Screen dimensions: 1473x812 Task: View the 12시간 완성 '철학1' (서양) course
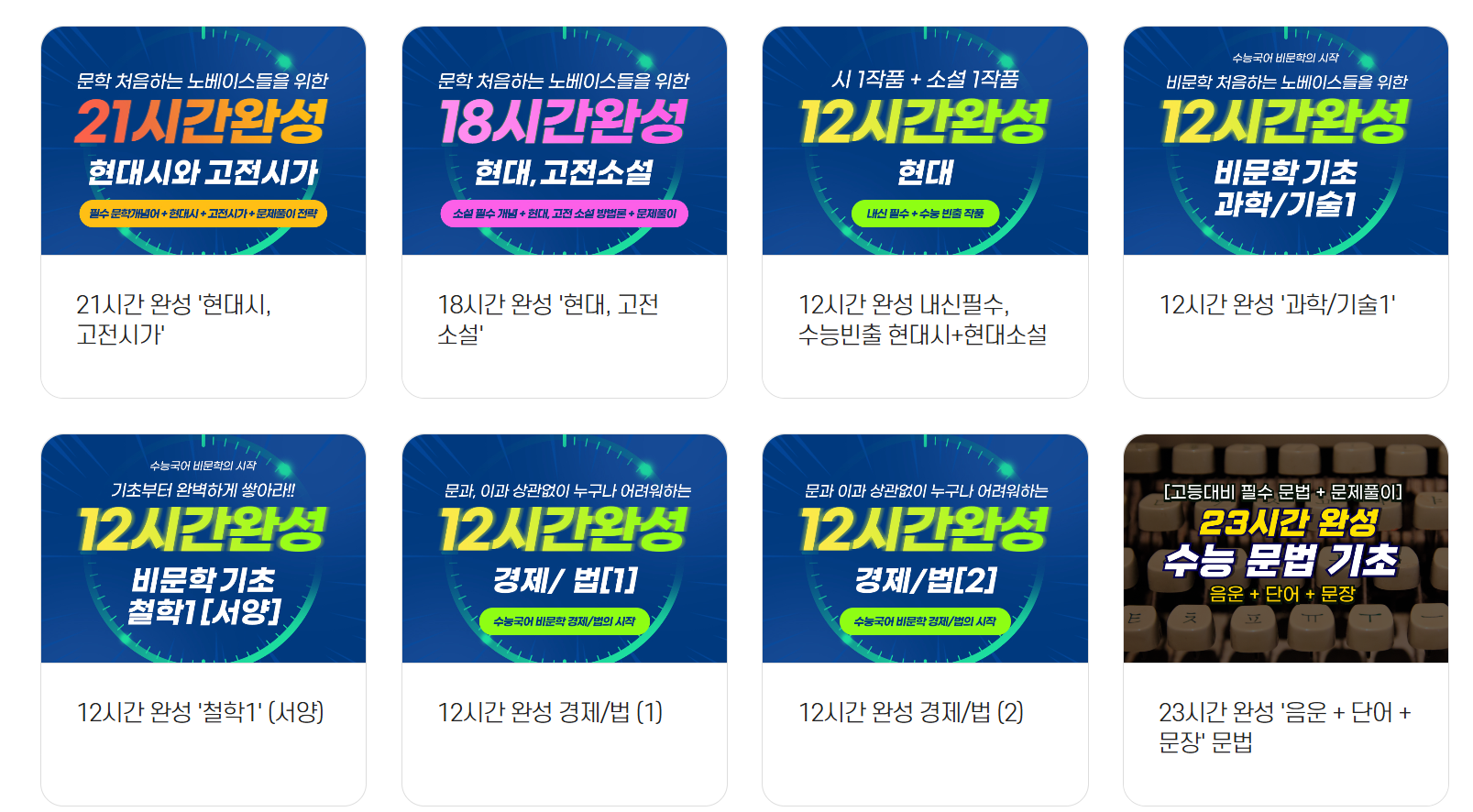click(203, 619)
